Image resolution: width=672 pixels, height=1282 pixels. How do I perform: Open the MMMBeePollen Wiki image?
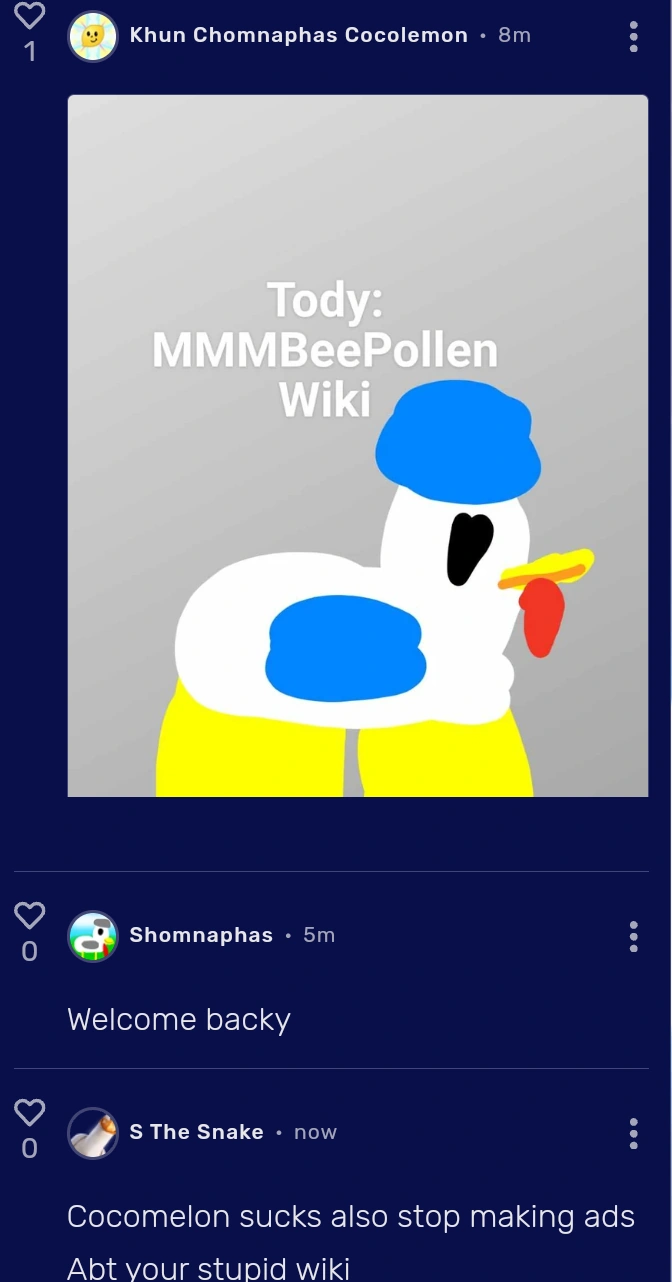click(x=358, y=446)
